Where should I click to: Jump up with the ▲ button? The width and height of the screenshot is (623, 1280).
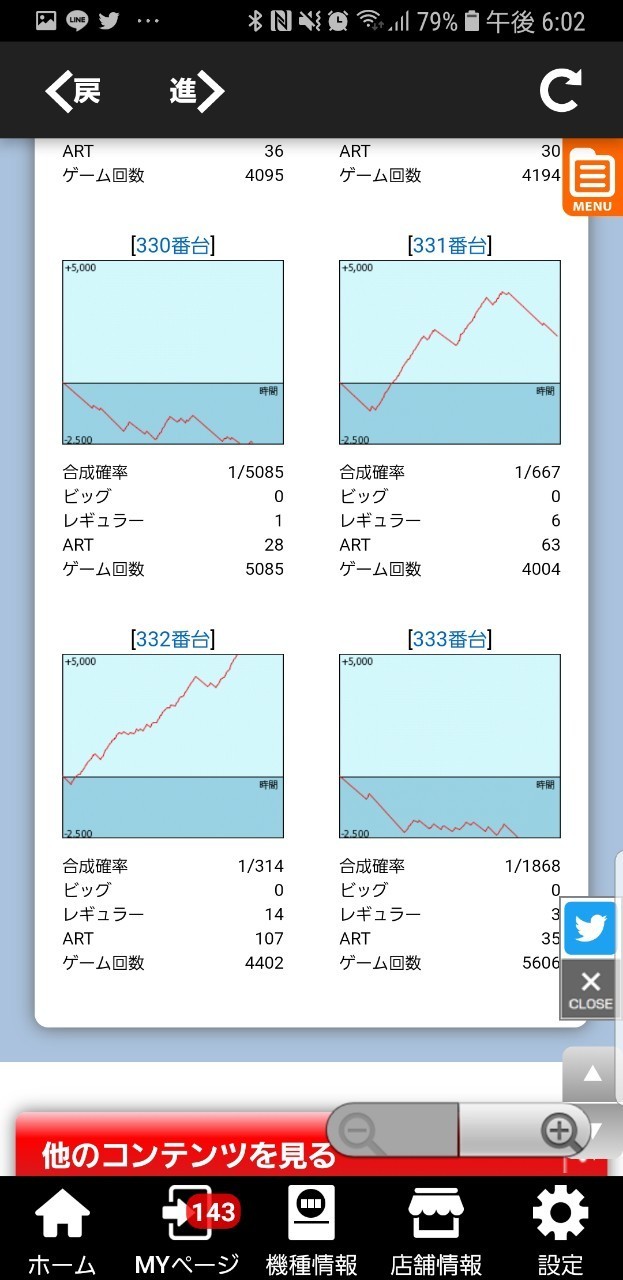click(592, 1075)
